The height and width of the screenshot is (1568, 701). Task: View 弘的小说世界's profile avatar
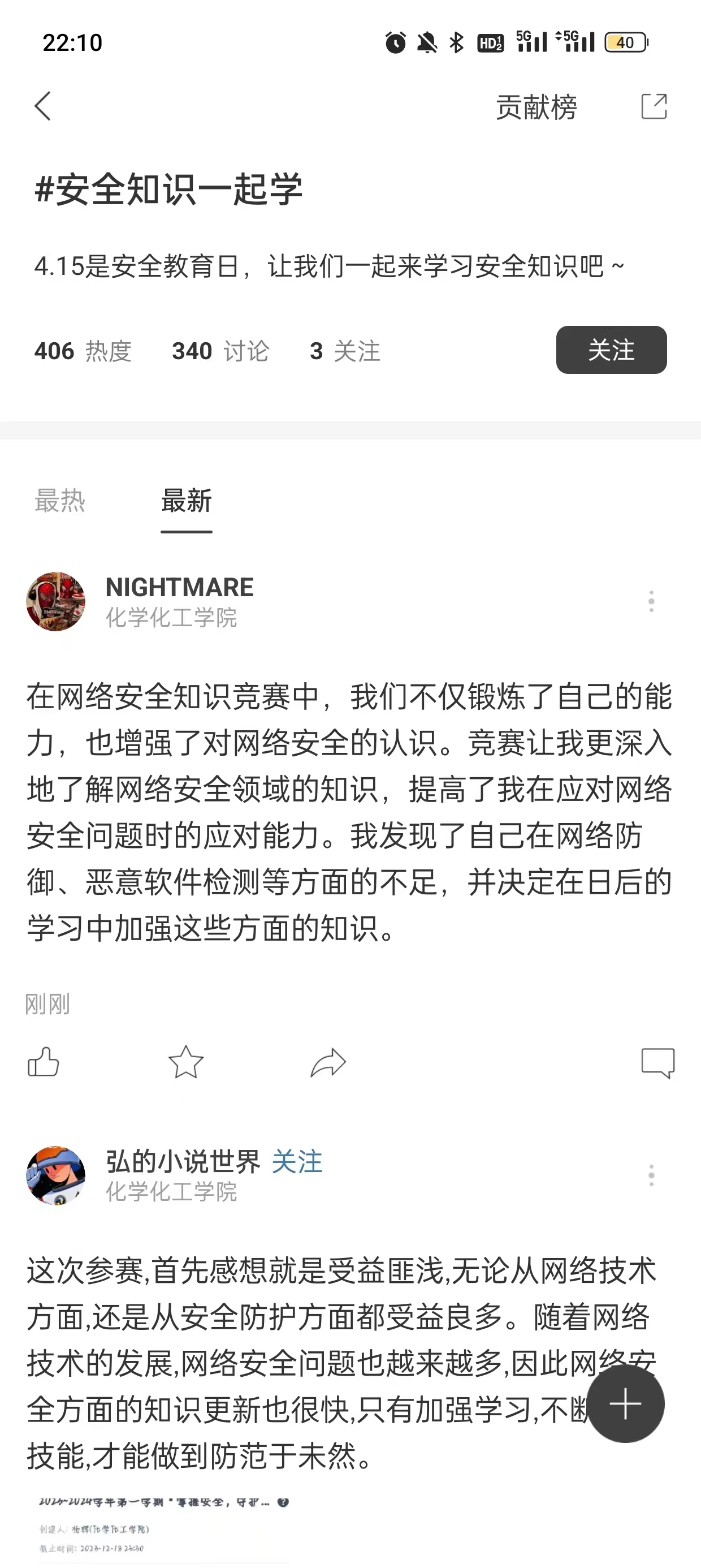click(x=55, y=1175)
